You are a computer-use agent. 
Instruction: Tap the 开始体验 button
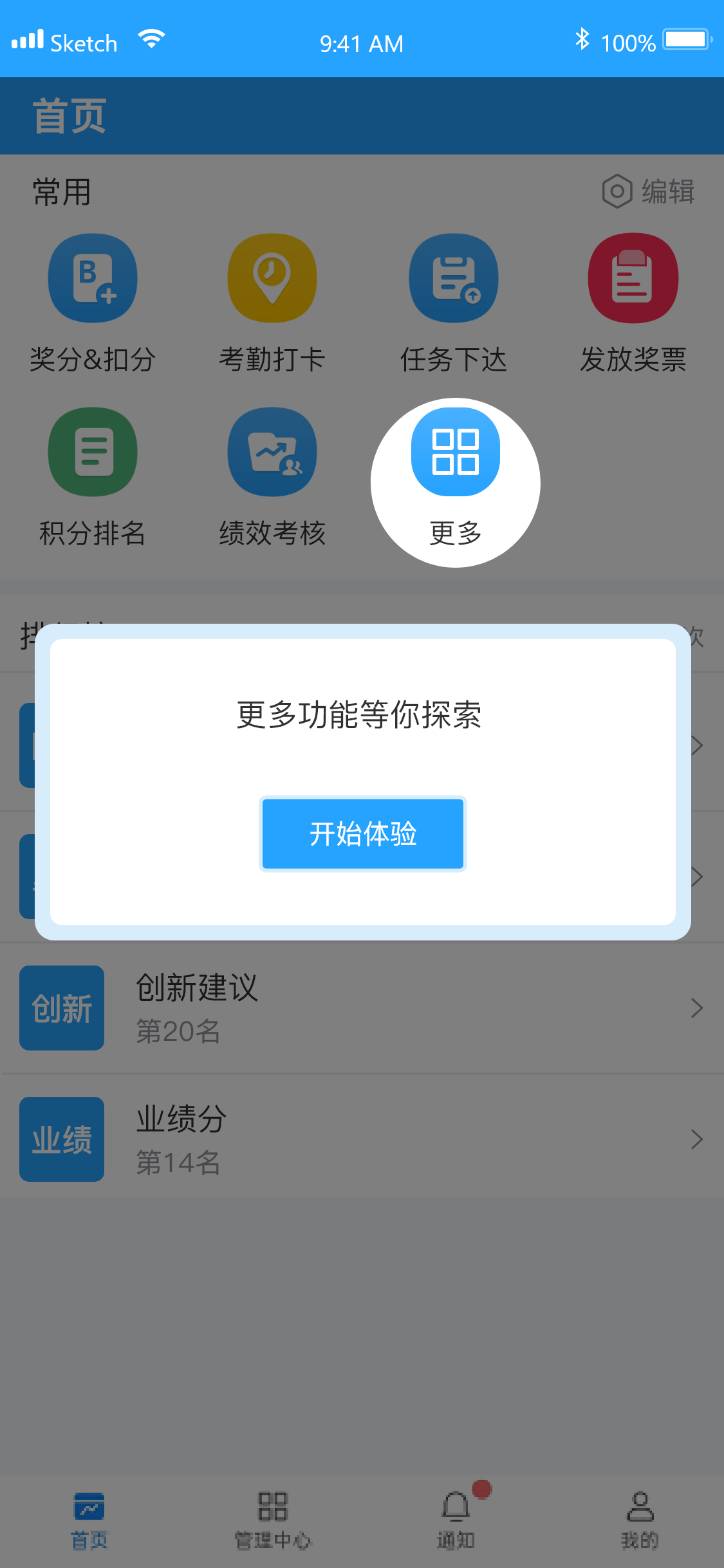(x=362, y=834)
